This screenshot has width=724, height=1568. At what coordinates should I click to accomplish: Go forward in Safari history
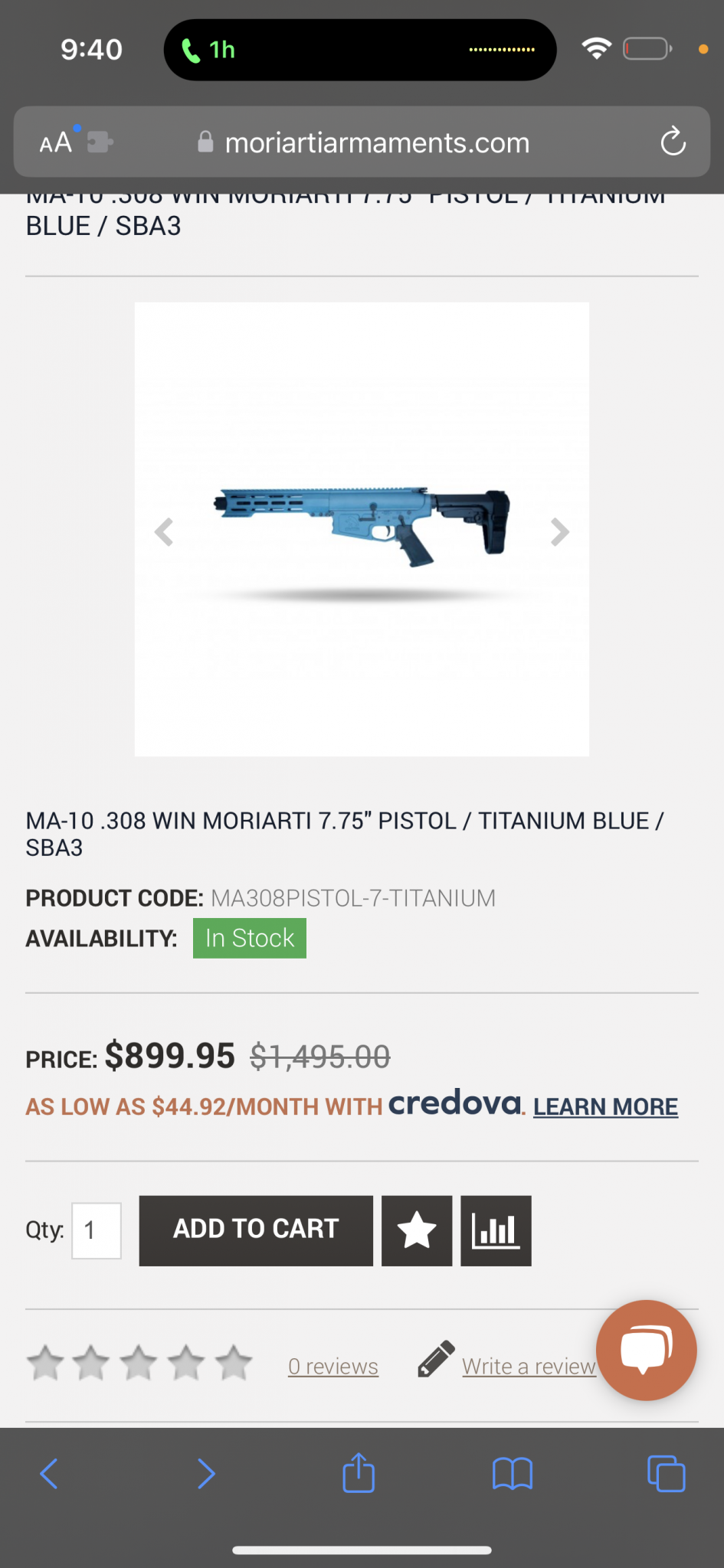tap(205, 1473)
